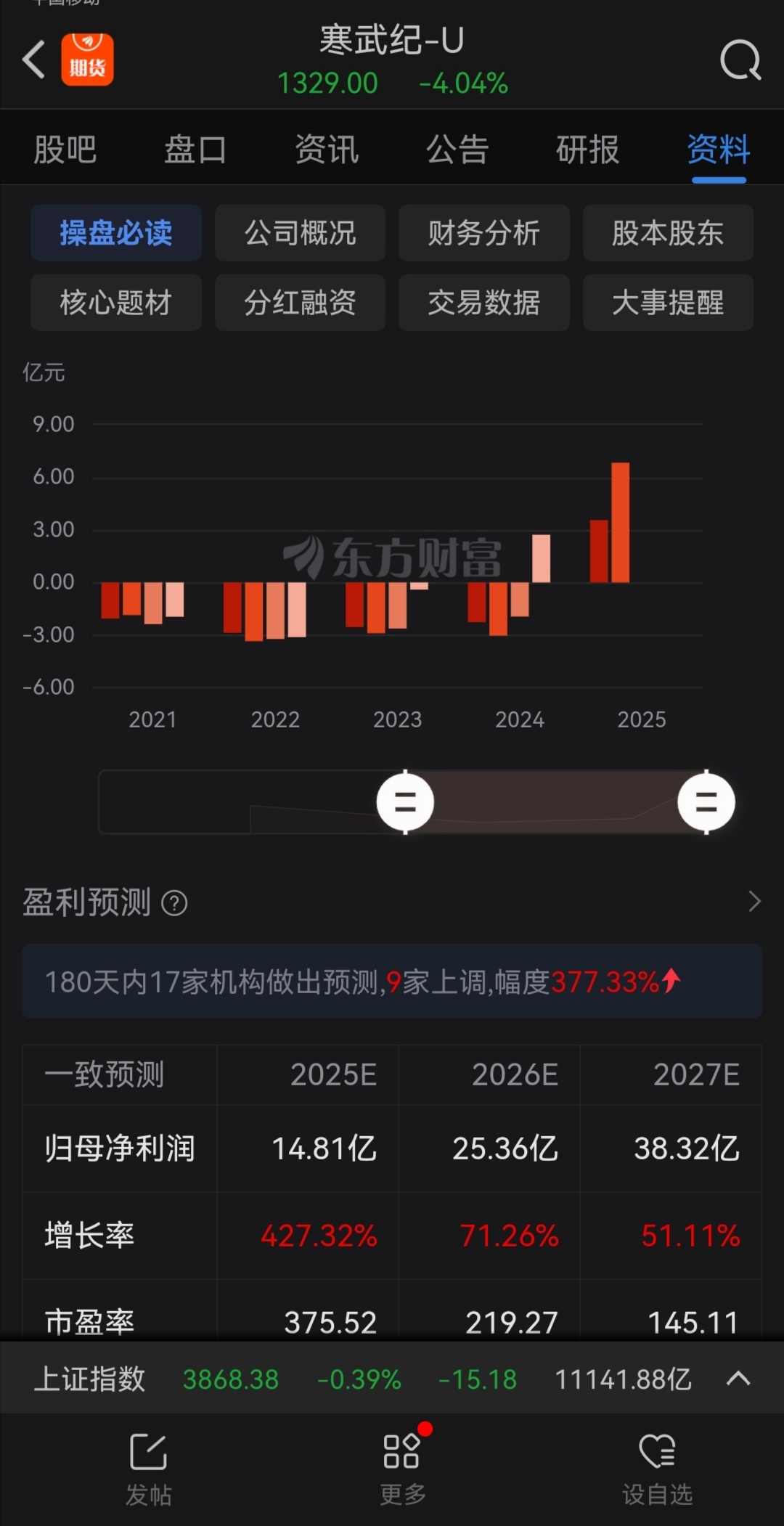Select the 财务分析 chip
The height and width of the screenshot is (1526, 784).
(x=484, y=233)
